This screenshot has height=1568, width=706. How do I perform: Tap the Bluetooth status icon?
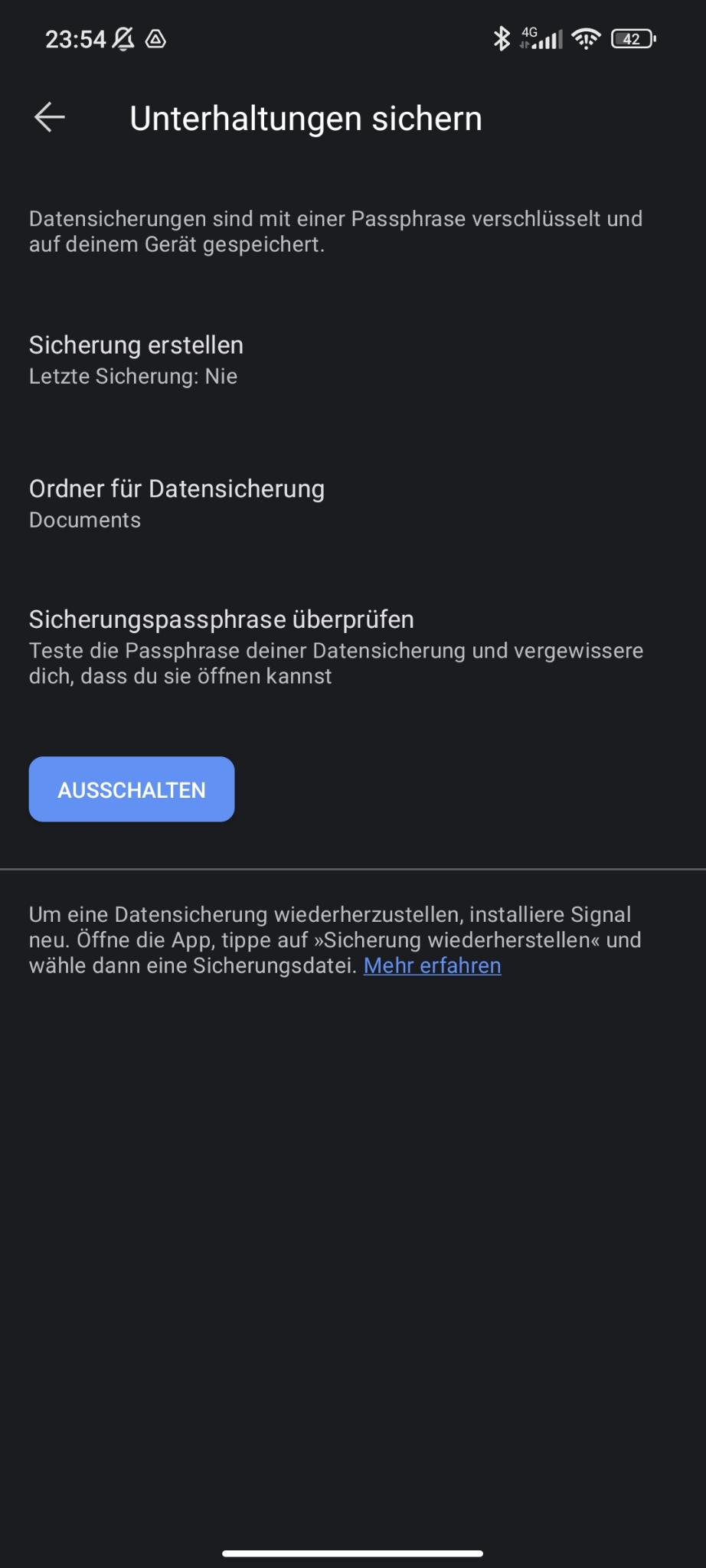503,37
